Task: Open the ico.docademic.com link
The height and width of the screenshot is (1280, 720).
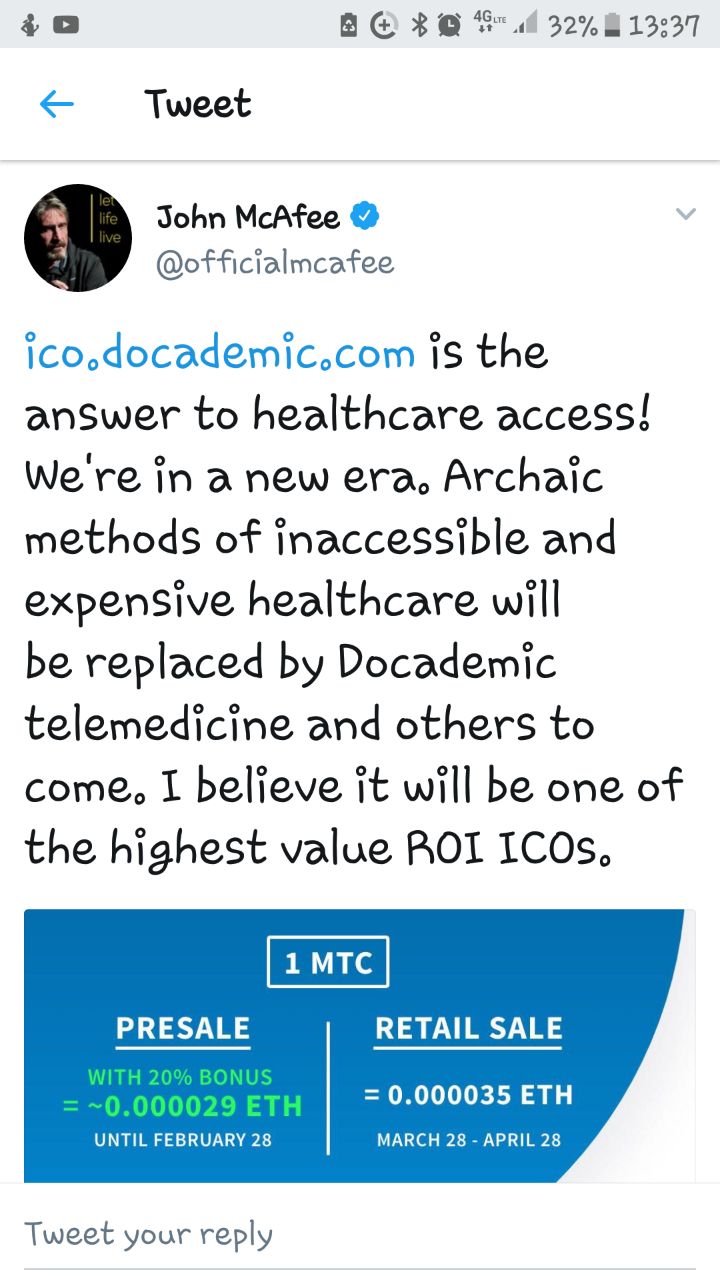Action: click(x=219, y=352)
